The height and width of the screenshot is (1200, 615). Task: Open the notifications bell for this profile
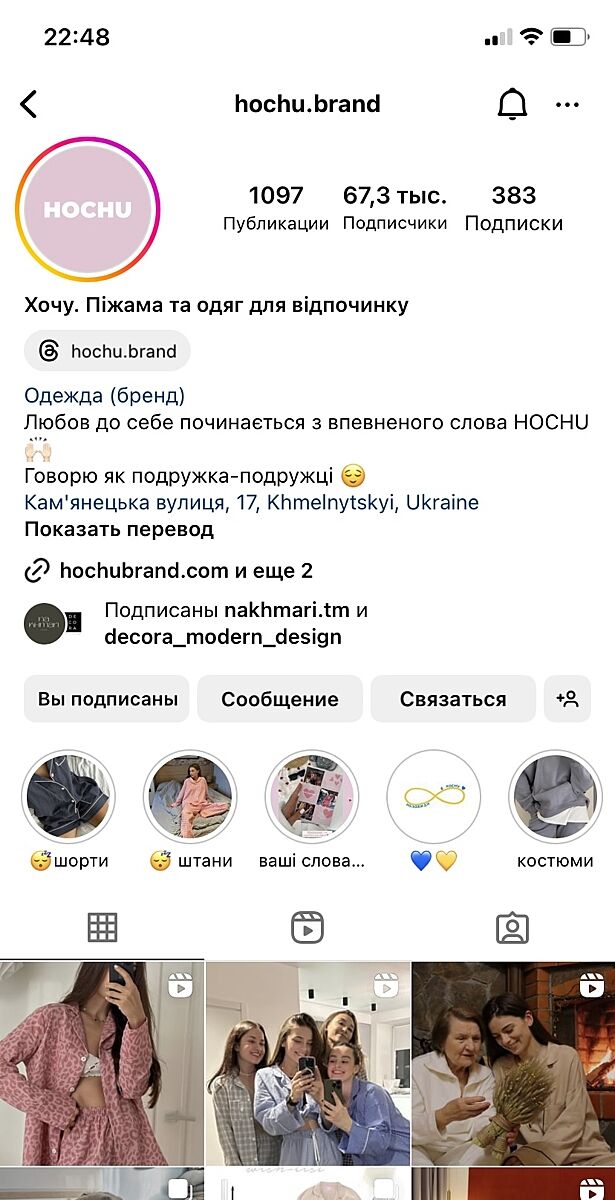512,104
